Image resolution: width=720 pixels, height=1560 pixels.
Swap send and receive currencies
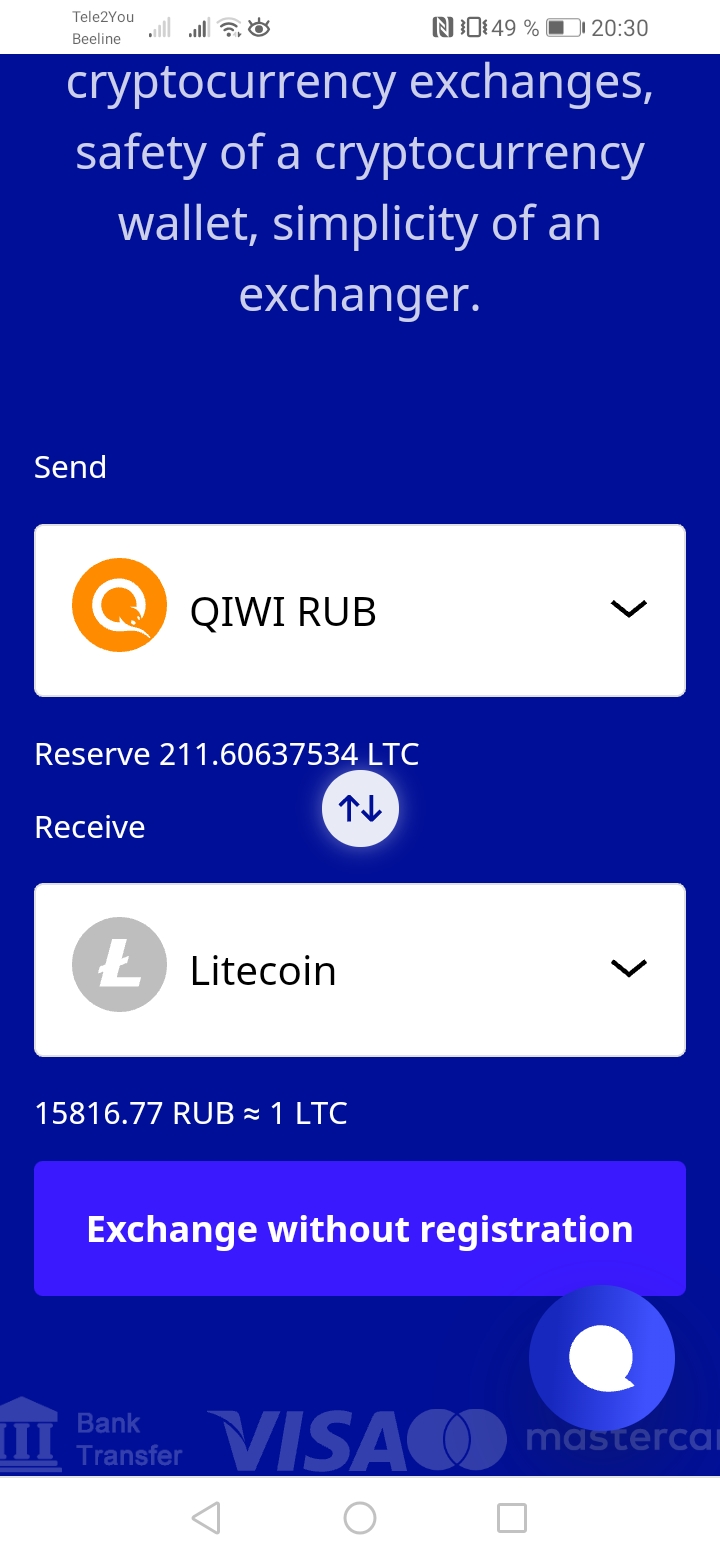tap(360, 808)
